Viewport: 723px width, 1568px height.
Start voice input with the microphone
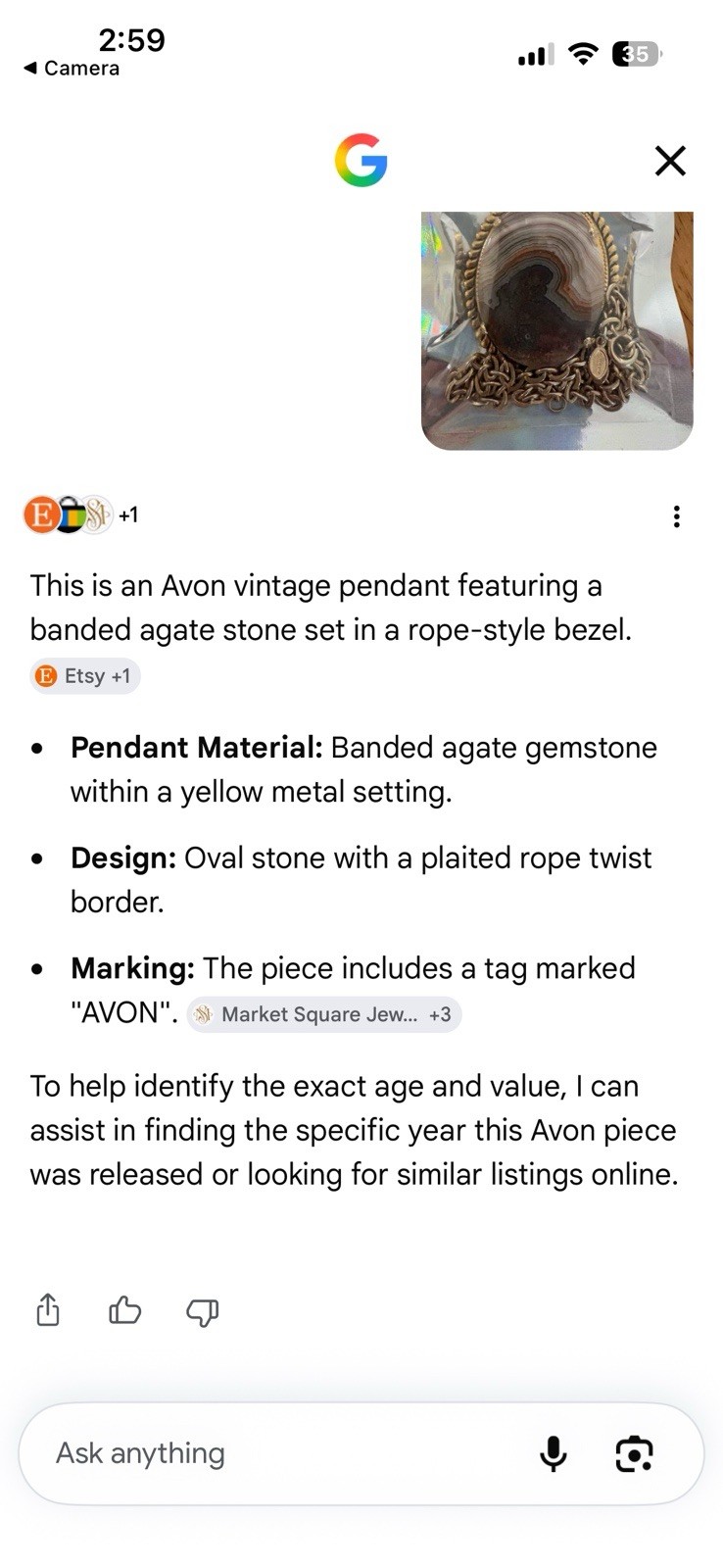click(x=554, y=1453)
